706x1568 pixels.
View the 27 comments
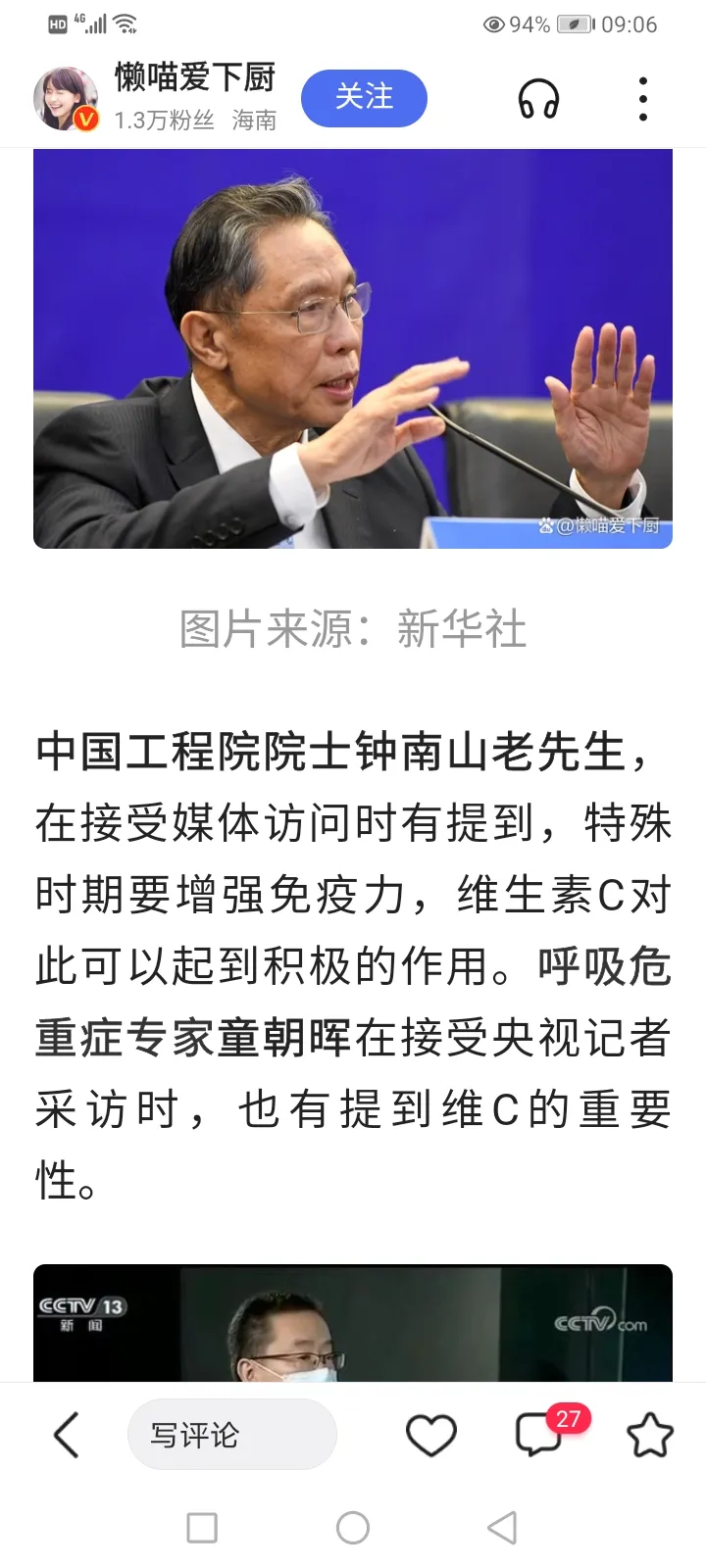pyautogui.click(x=540, y=1436)
